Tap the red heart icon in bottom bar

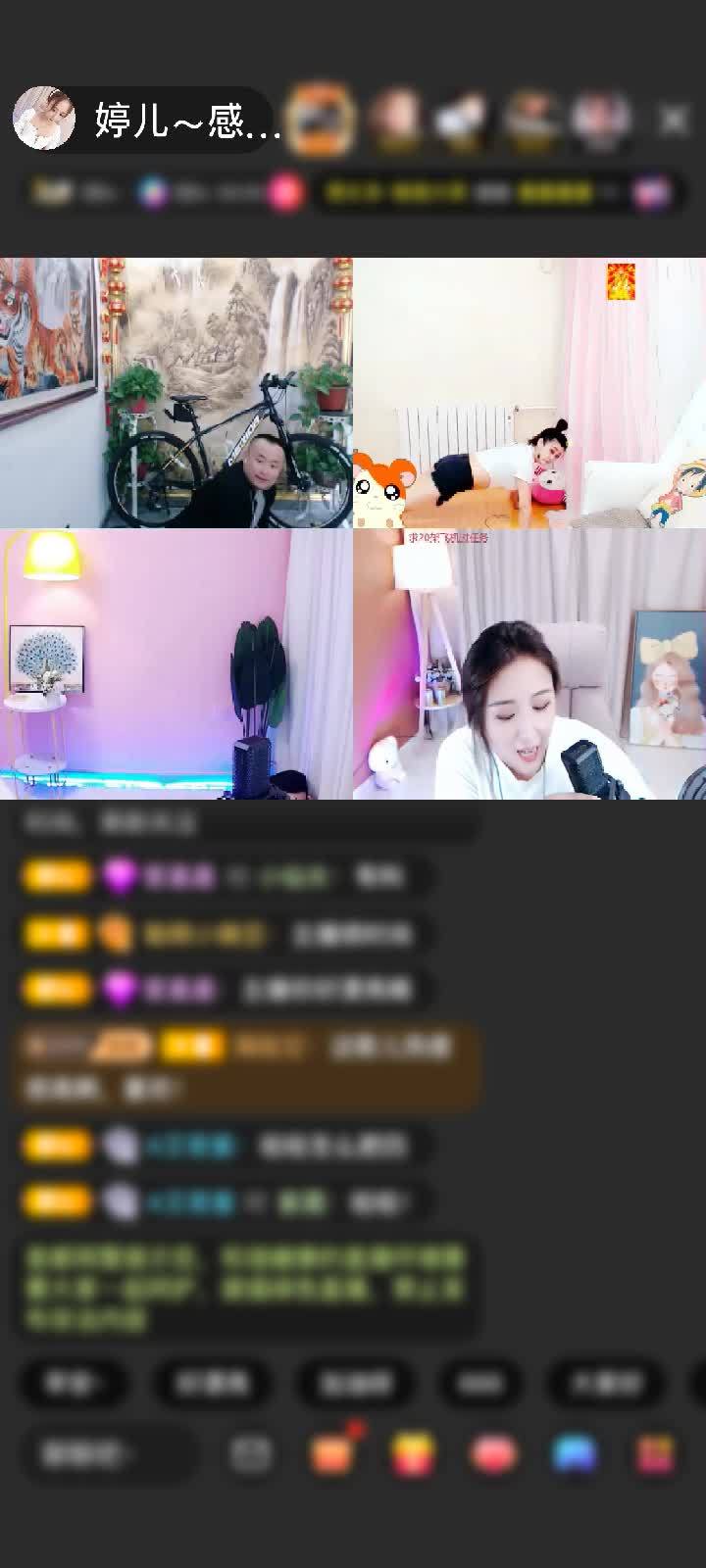[x=494, y=1454]
